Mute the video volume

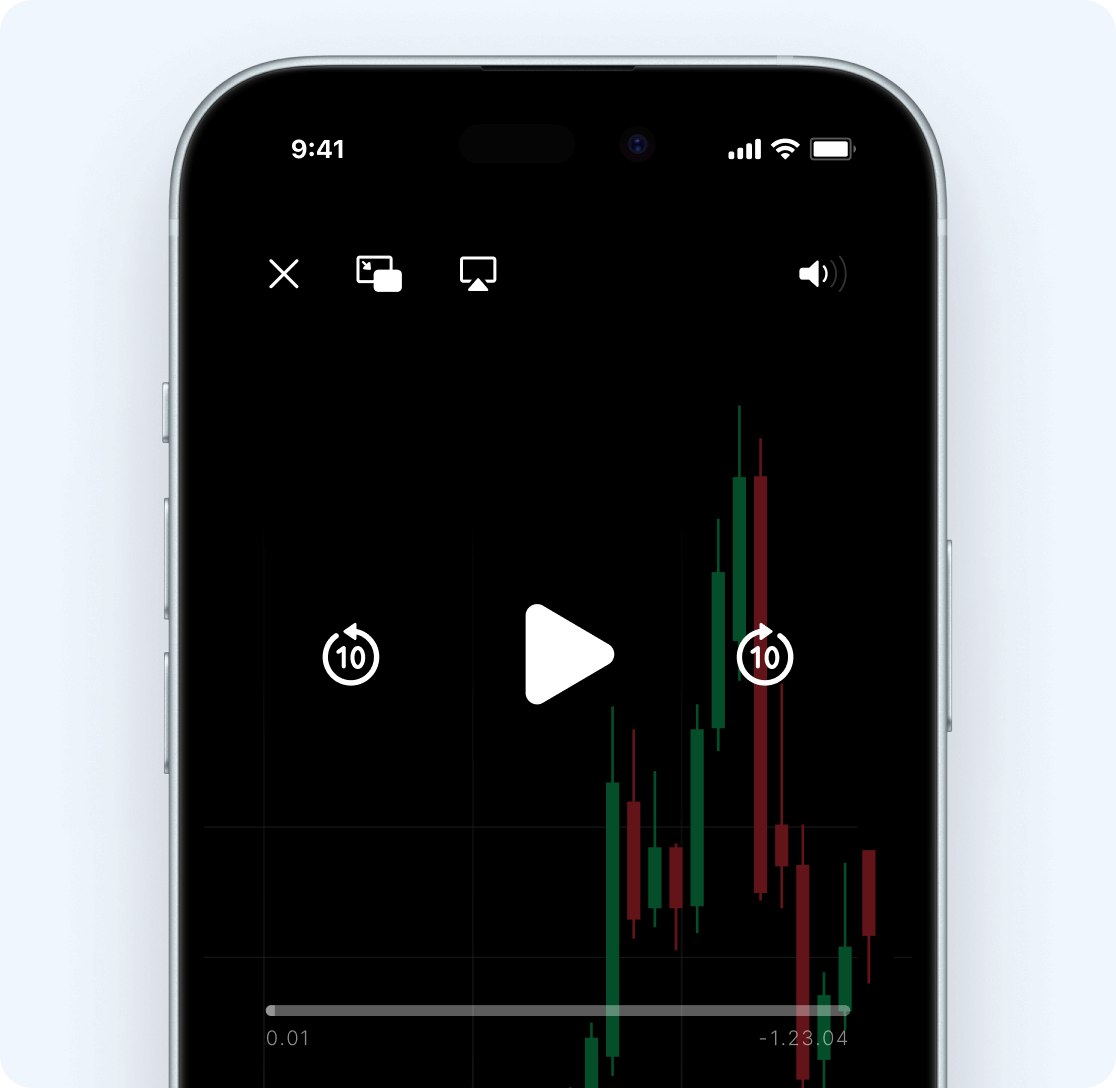(822, 274)
